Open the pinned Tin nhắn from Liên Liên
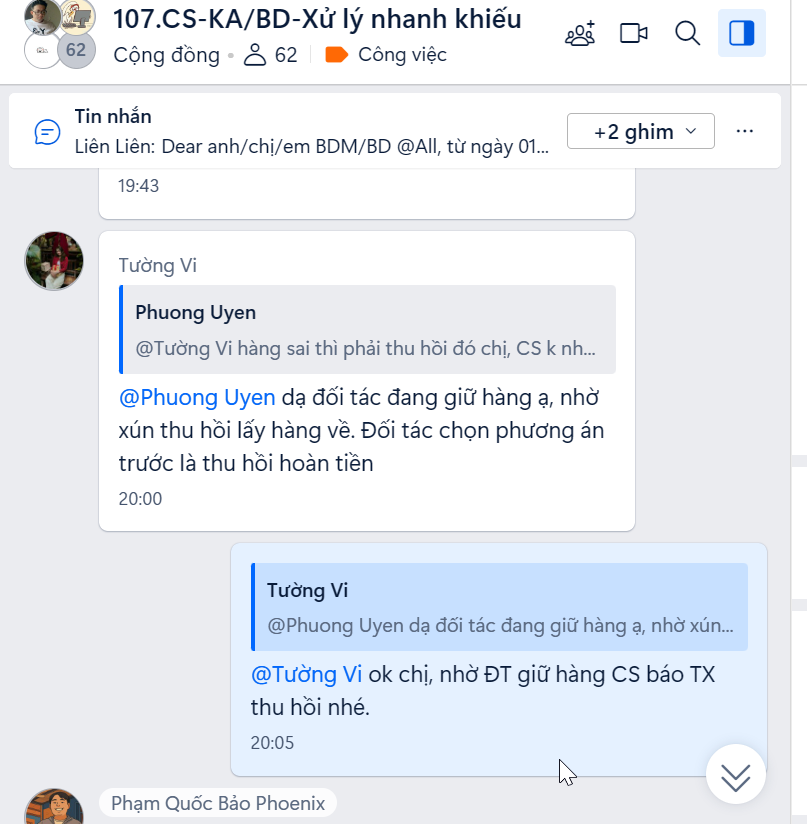 click(300, 131)
